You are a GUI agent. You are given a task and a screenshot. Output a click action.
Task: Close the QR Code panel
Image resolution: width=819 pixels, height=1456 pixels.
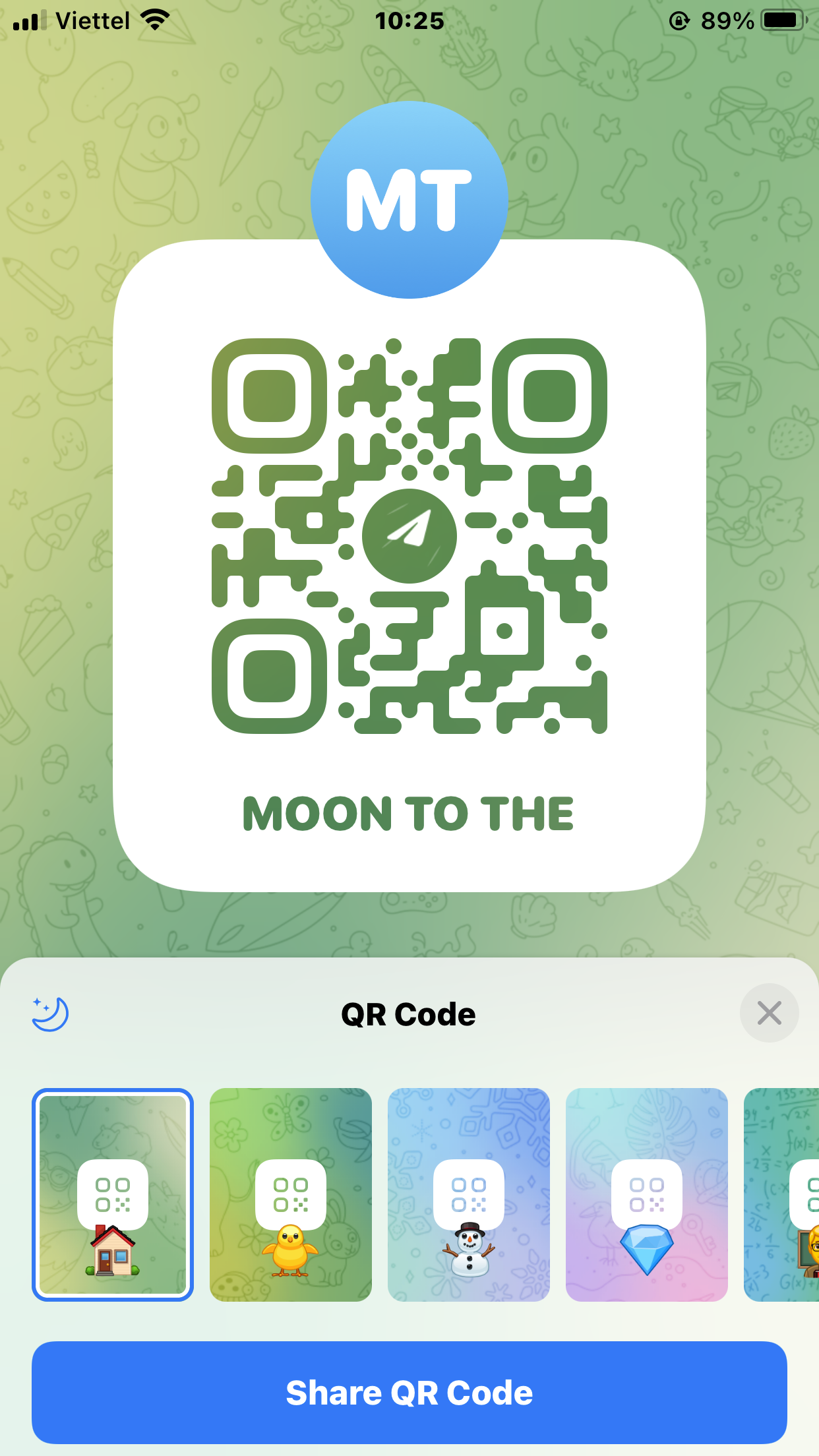tap(769, 1014)
